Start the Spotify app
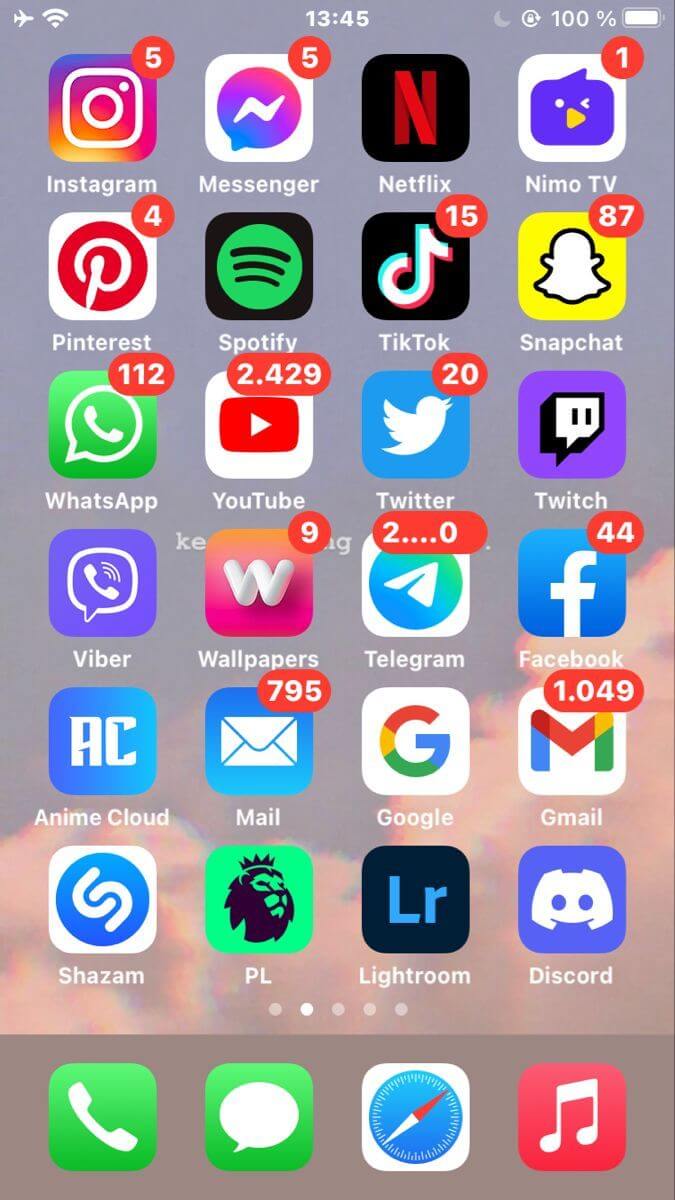The height and width of the screenshot is (1200, 675). coord(259,266)
